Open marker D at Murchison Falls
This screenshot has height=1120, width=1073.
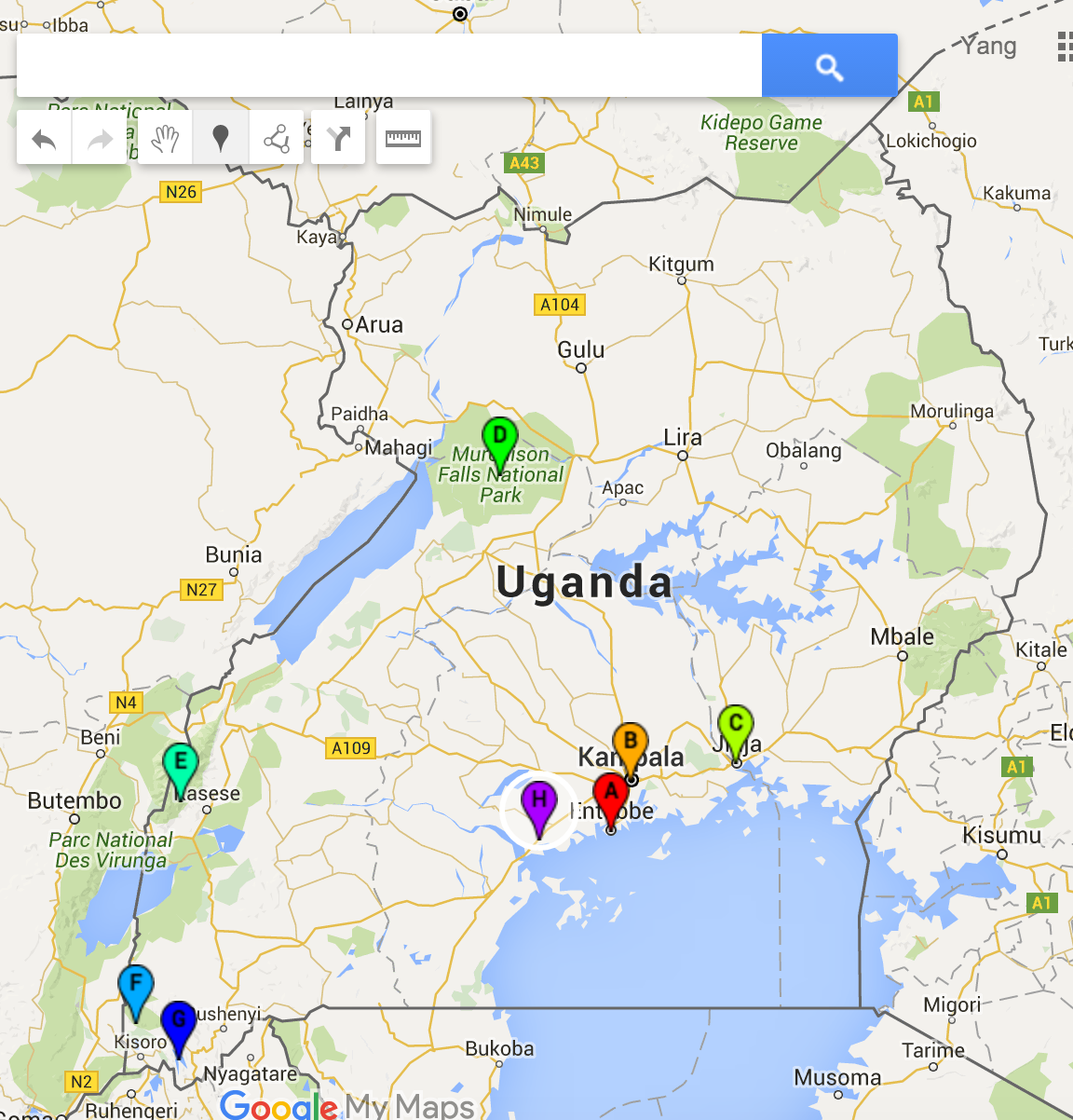point(500,438)
